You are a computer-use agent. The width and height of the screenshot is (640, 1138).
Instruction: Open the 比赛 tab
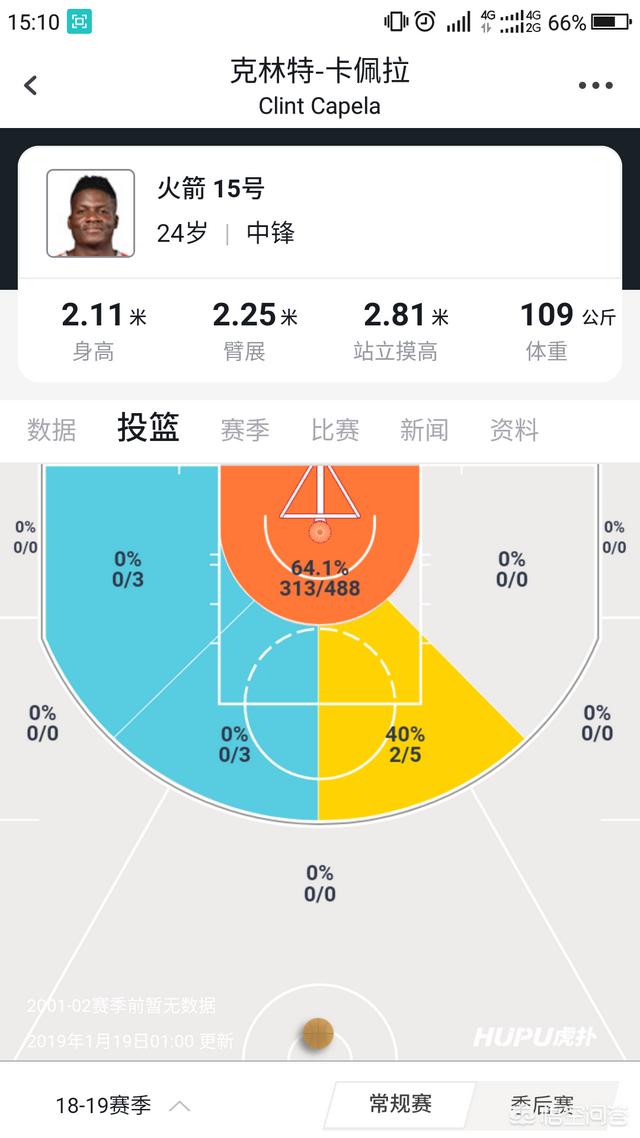335,430
